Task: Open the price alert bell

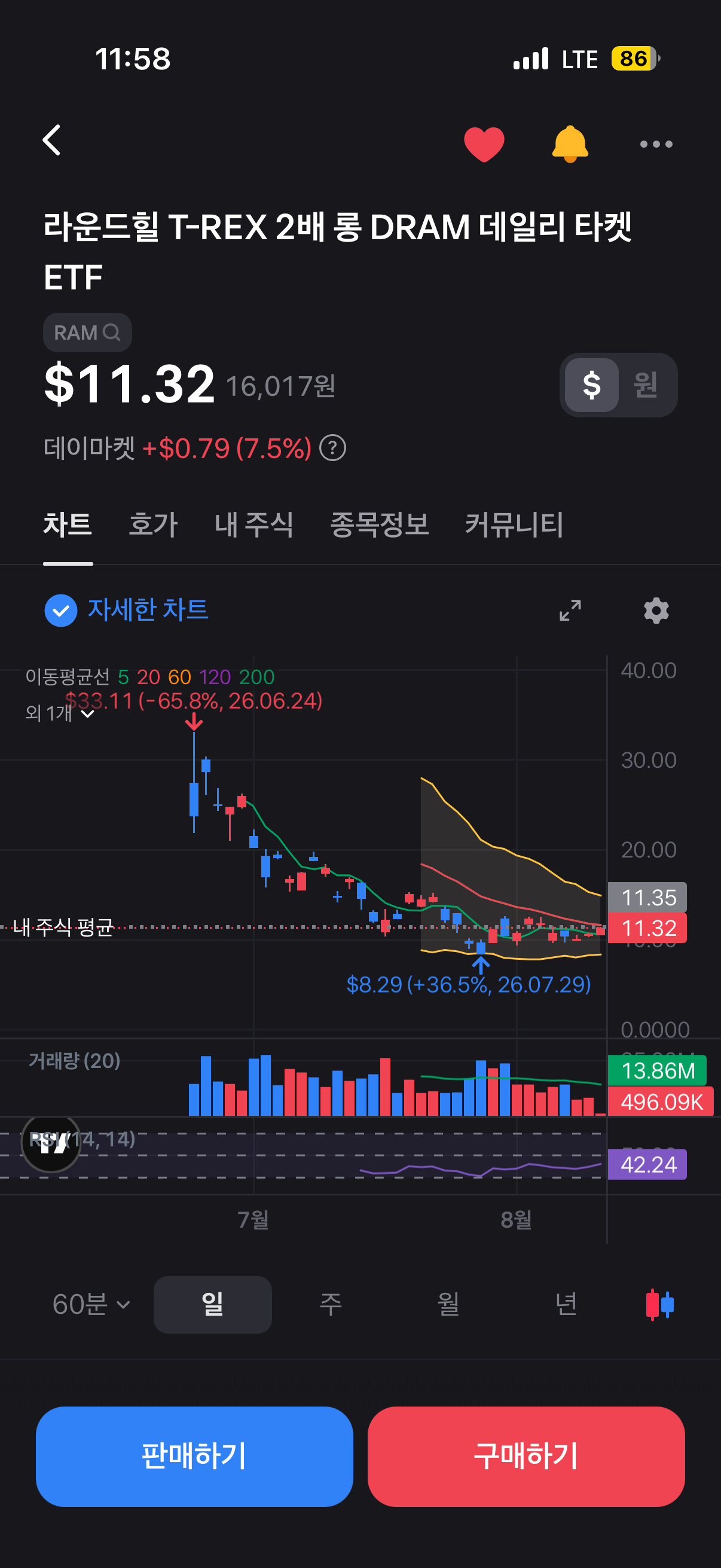Action: [570, 144]
